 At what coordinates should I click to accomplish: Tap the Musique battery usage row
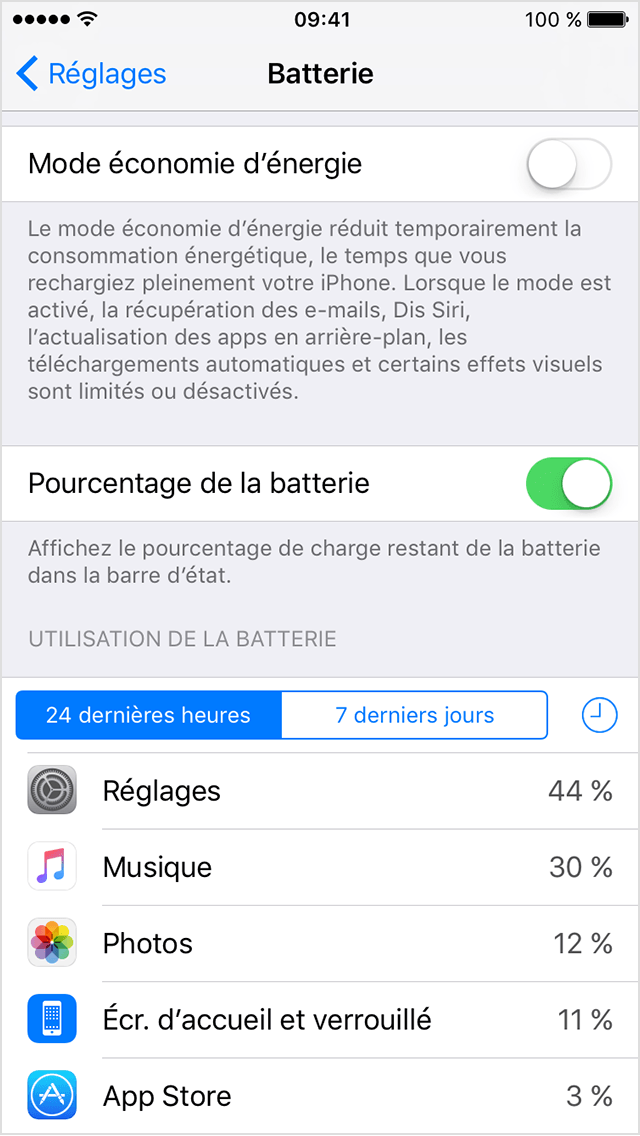(x=320, y=867)
